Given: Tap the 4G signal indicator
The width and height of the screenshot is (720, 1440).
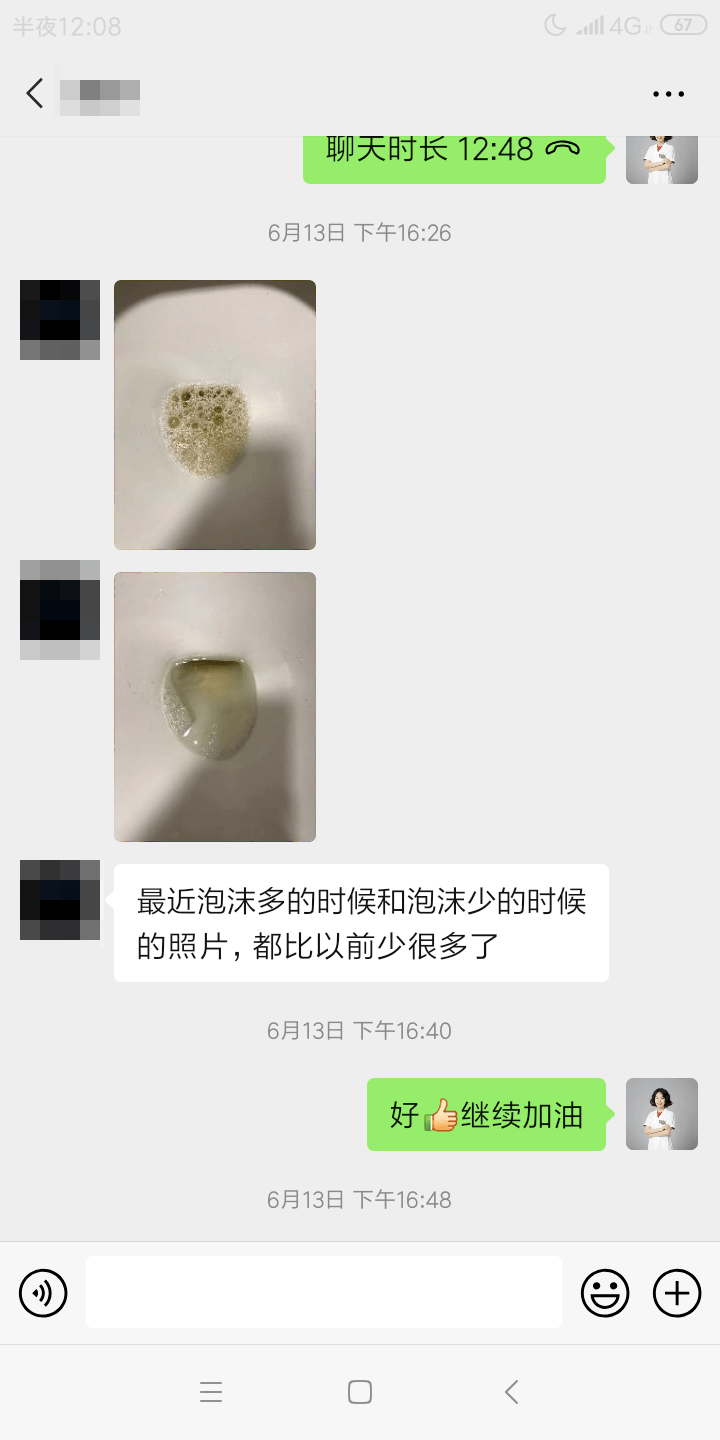Looking at the screenshot, I should coord(622,25).
